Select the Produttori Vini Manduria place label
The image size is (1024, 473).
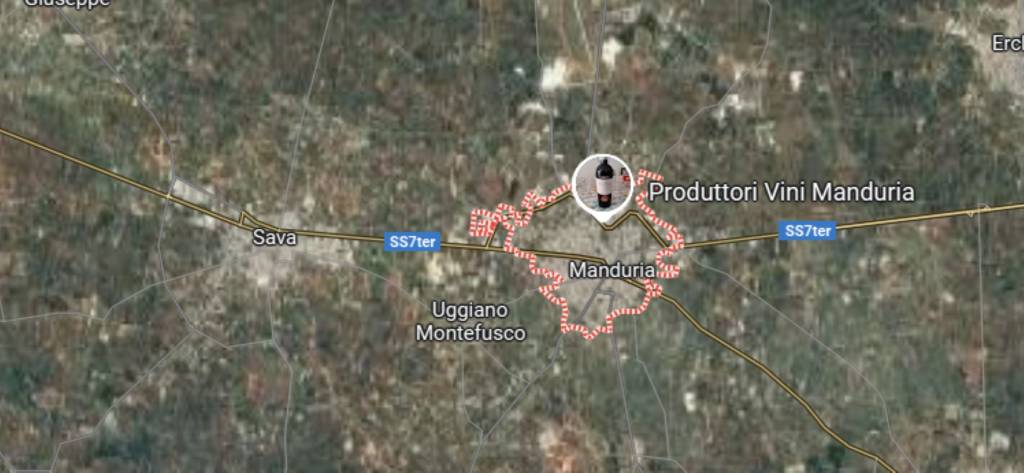pyautogui.click(x=782, y=192)
